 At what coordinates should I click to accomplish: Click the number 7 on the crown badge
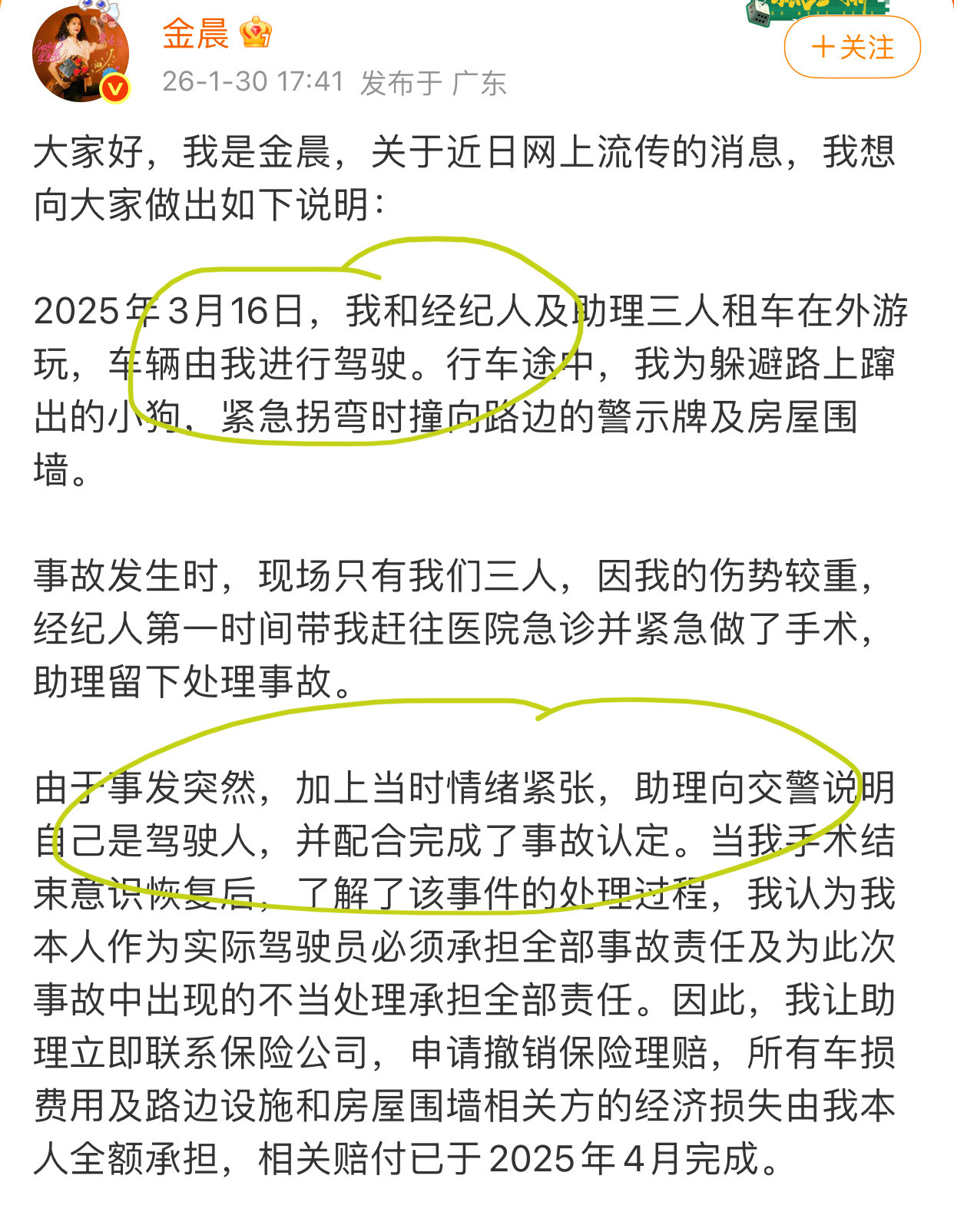coord(265,39)
